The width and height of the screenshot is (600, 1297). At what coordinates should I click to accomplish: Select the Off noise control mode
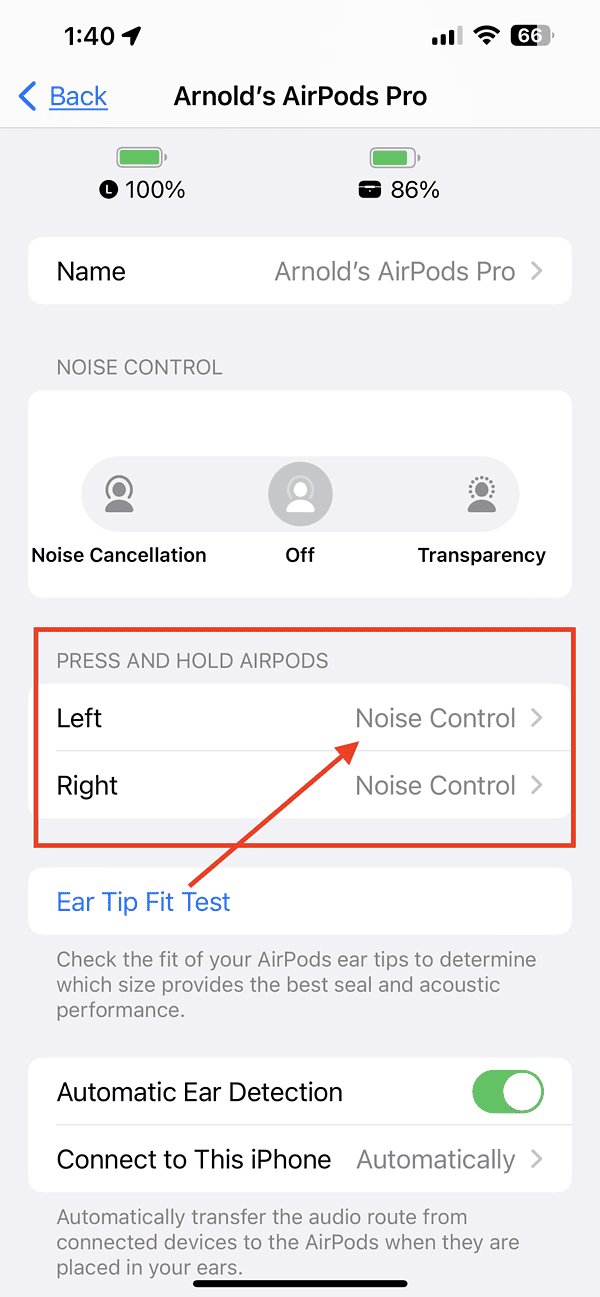click(x=300, y=496)
